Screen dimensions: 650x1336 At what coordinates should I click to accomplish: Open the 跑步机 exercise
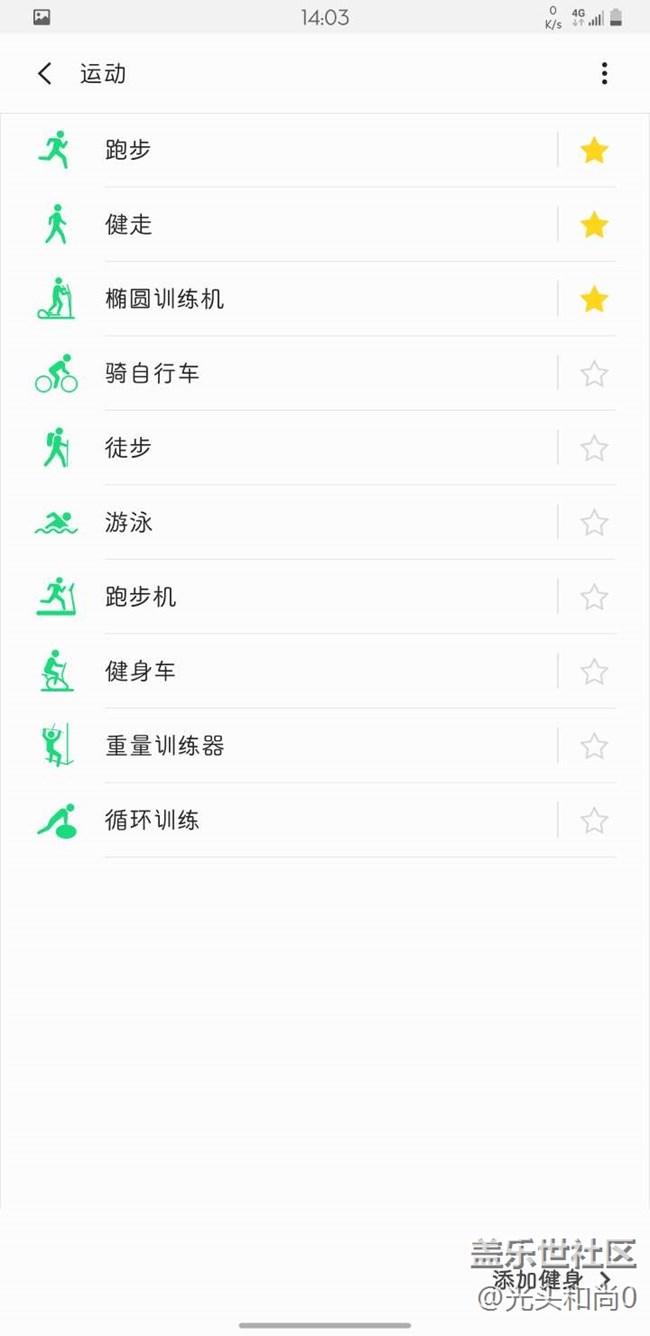coord(300,597)
